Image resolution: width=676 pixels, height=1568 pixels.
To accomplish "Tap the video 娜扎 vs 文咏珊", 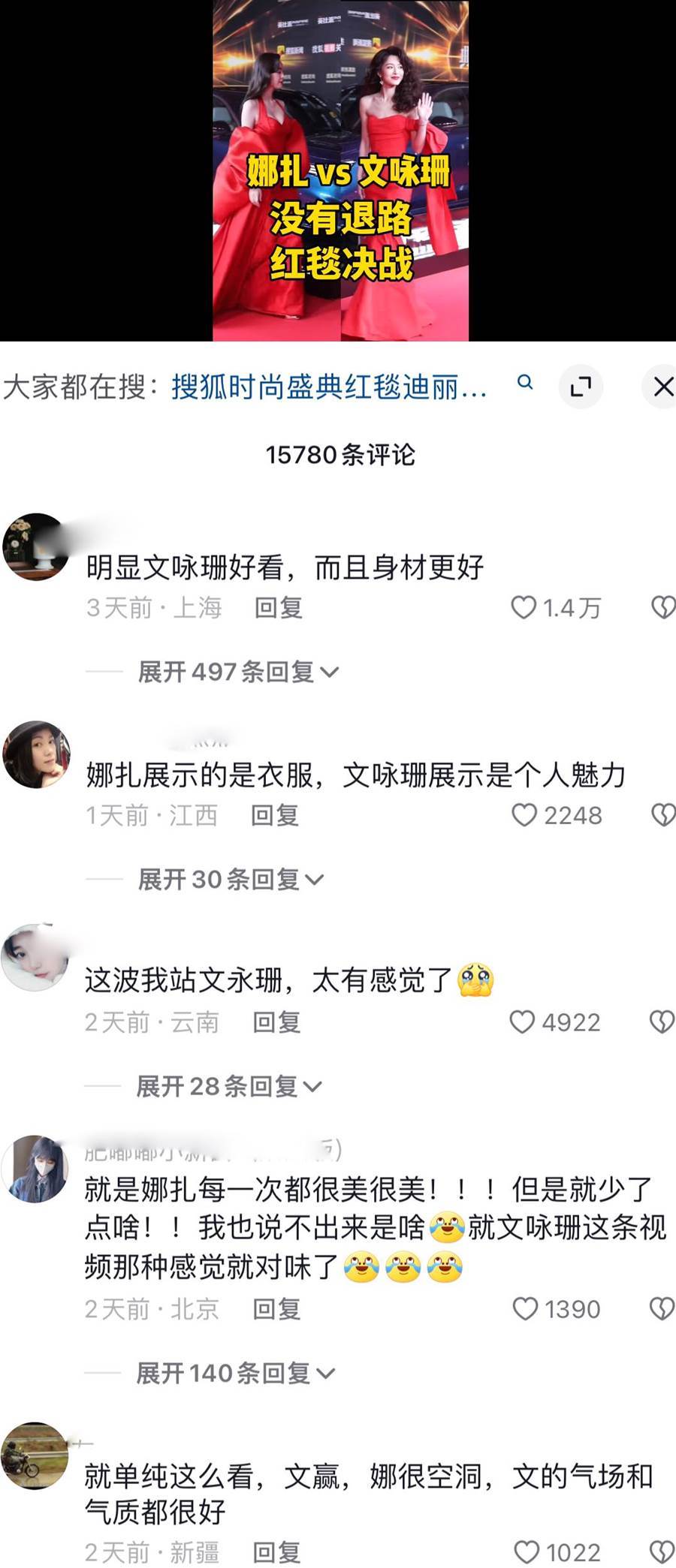I will pyautogui.click(x=340, y=171).
